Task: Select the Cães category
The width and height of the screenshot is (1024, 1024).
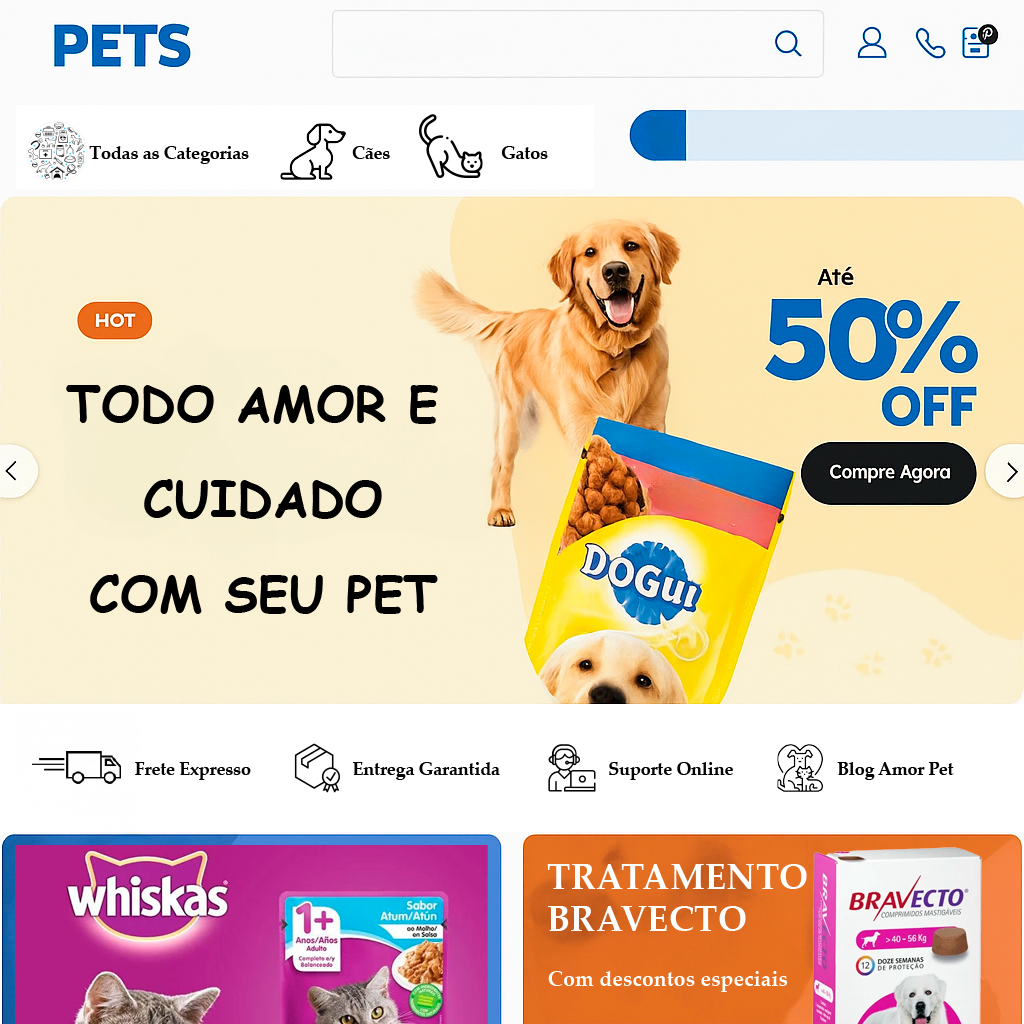Action: point(337,153)
